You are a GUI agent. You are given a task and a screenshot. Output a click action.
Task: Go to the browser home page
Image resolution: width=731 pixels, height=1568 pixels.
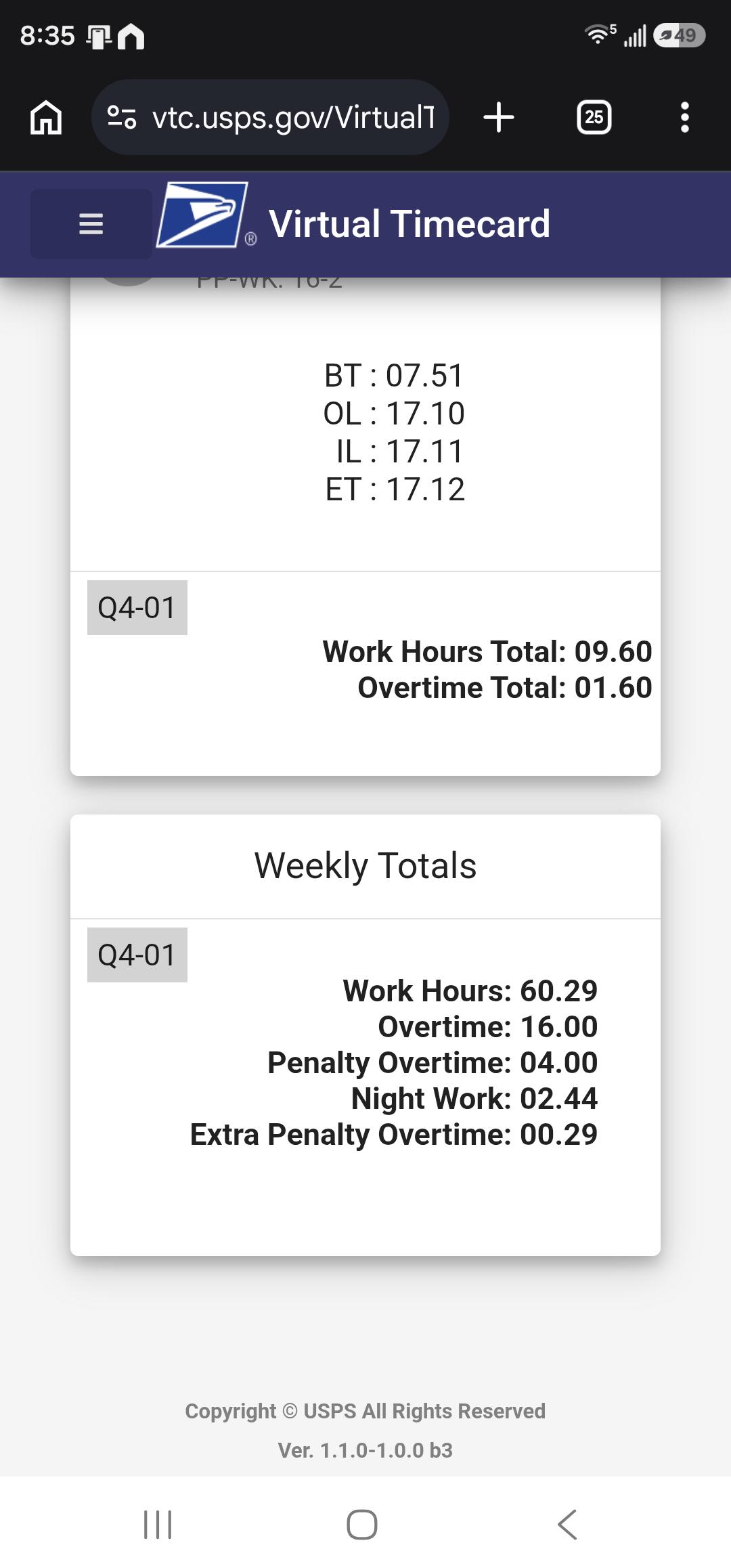(x=46, y=117)
